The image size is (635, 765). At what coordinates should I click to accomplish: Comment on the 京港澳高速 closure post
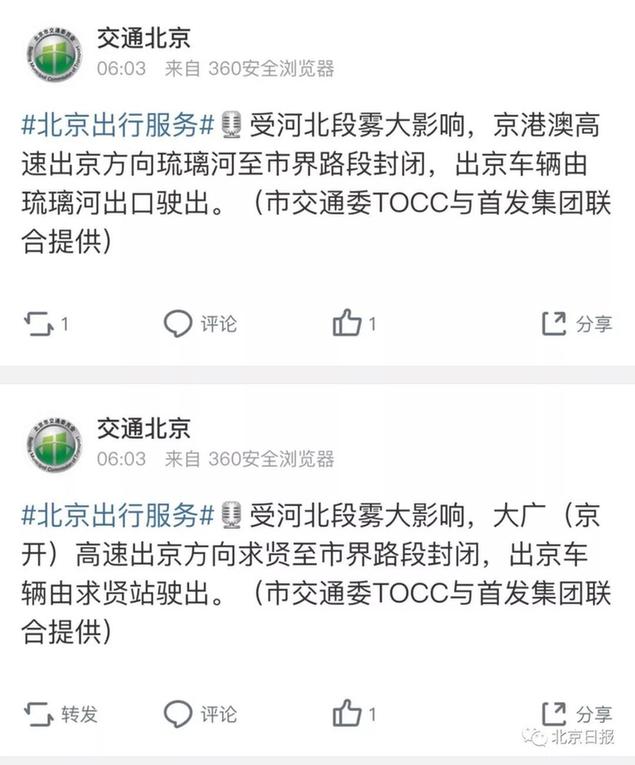pos(200,324)
